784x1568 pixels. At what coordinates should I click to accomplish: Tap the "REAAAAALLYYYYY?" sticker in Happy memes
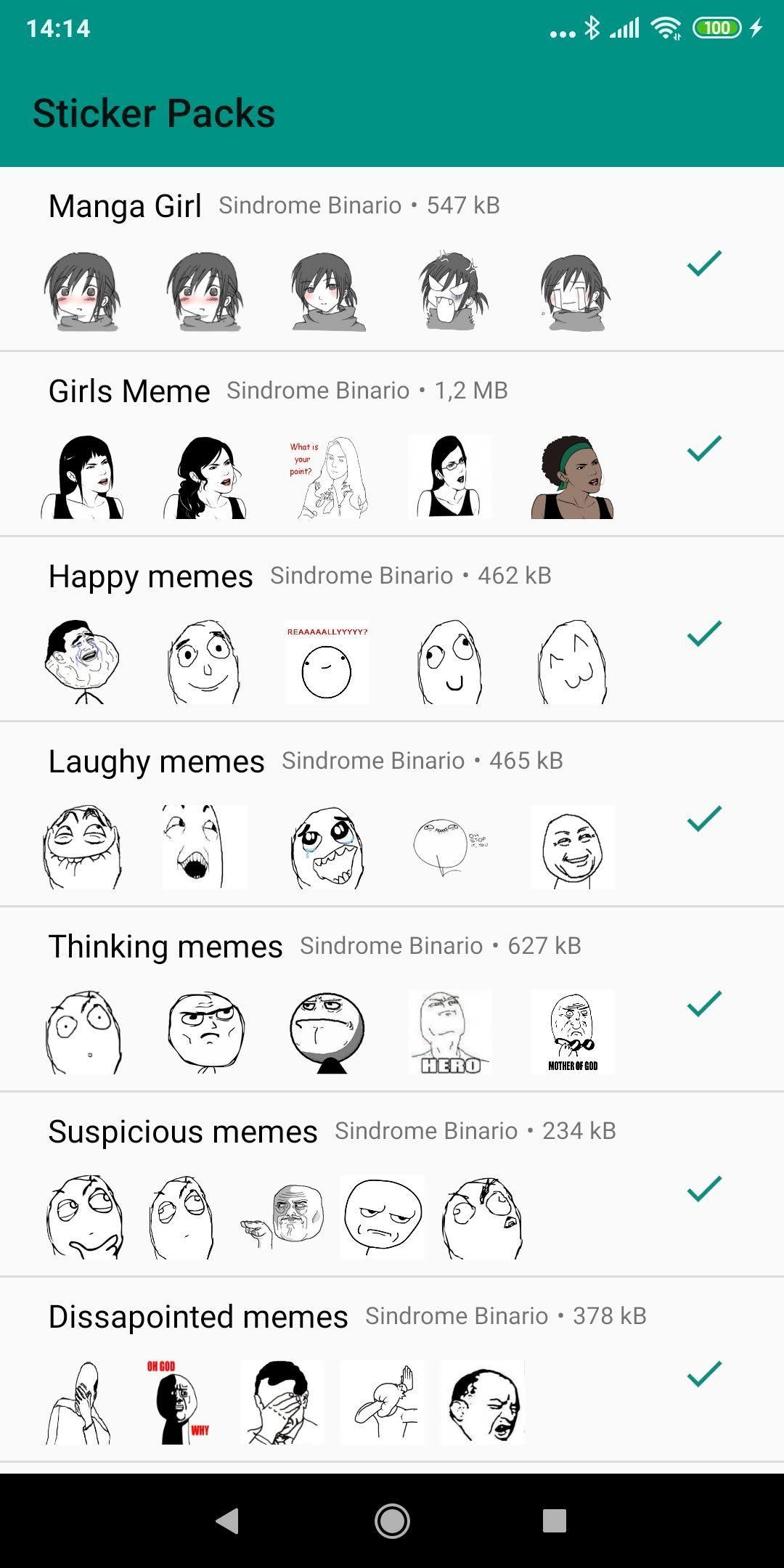tap(328, 662)
